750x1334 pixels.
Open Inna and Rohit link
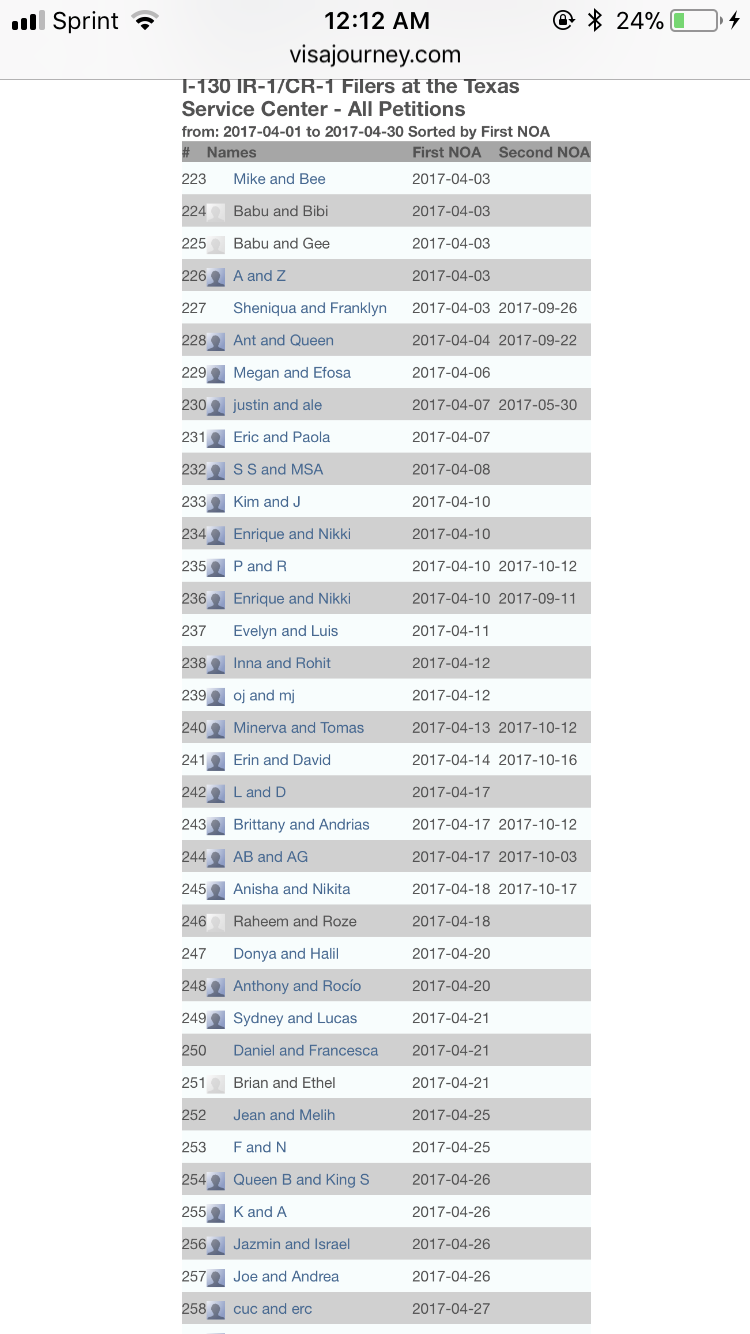tap(282, 663)
